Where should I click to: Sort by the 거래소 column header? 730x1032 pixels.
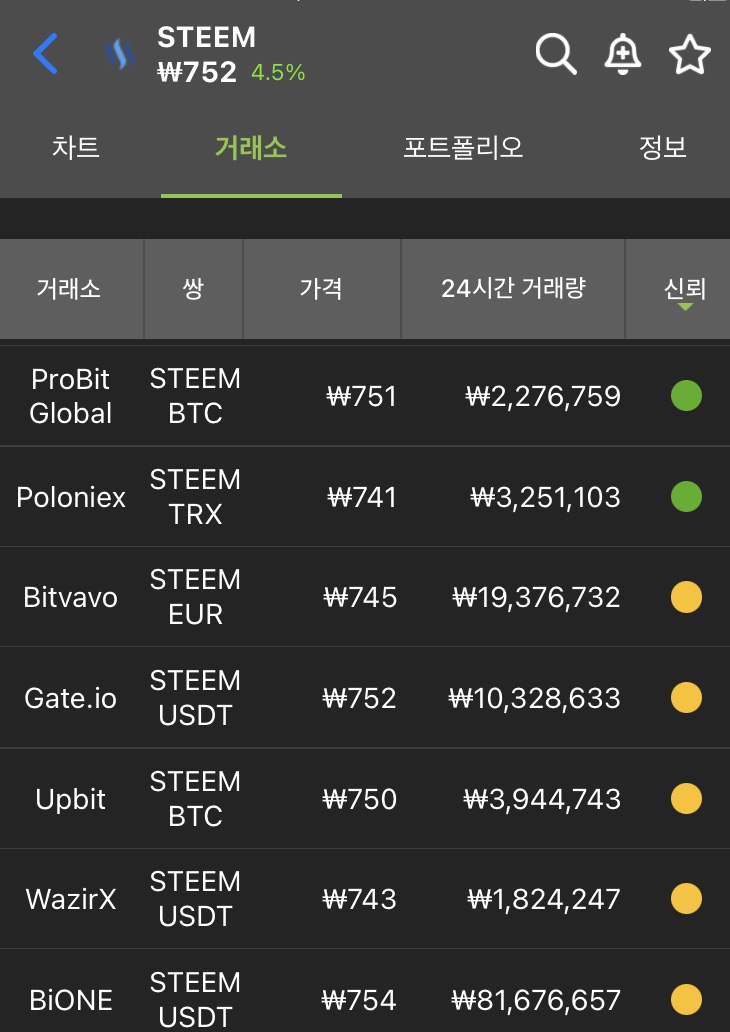coord(69,289)
